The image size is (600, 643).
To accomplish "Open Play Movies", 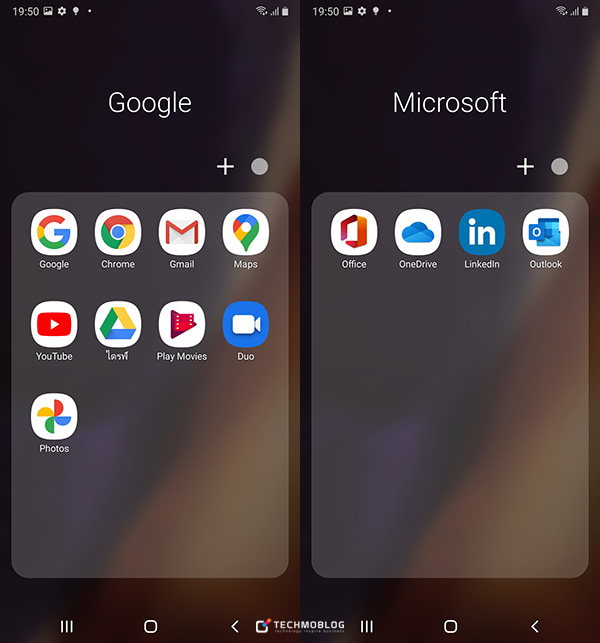I will pos(182,325).
